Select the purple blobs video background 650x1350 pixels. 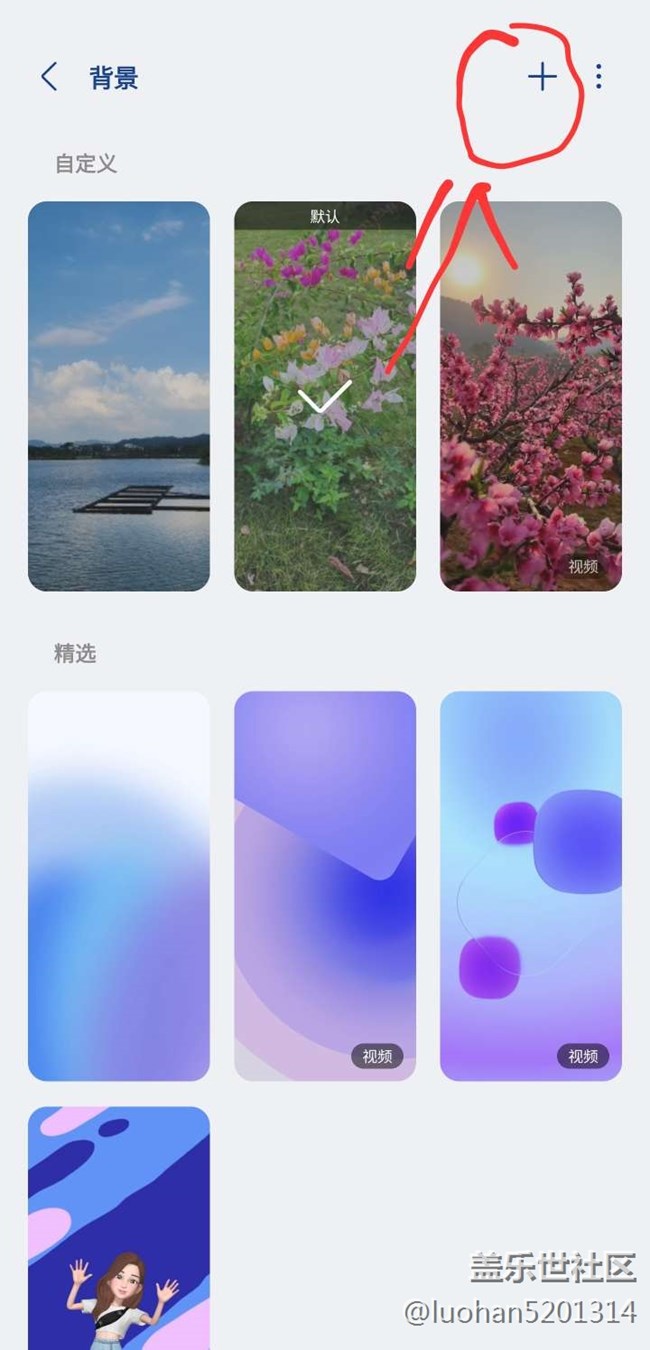[x=531, y=886]
